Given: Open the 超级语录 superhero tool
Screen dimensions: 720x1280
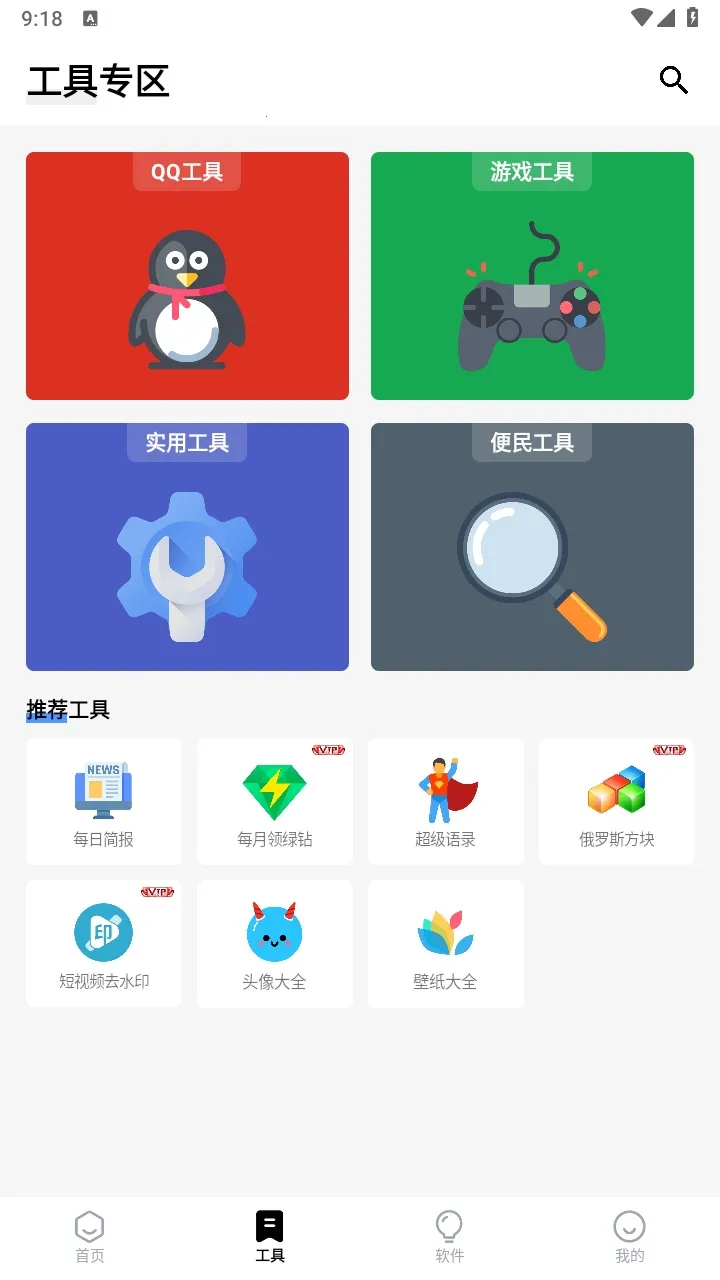Looking at the screenshot, I should (445, 800).
